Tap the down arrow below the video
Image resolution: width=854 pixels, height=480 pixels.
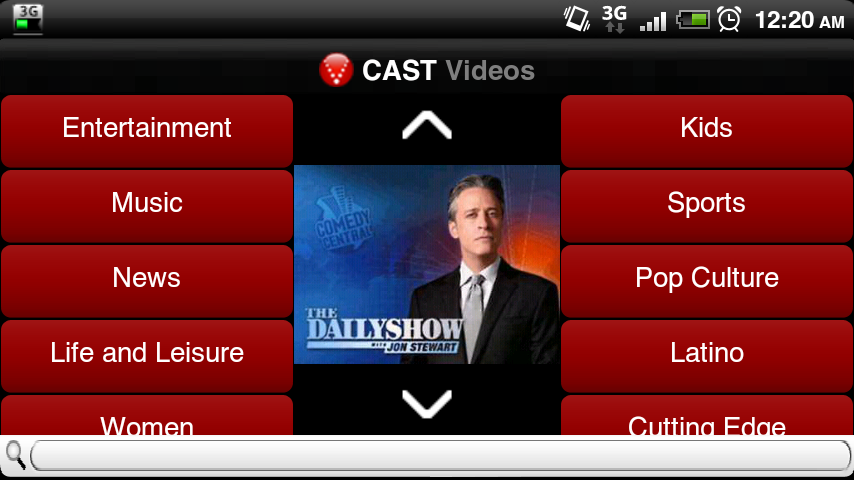(427, 402)
